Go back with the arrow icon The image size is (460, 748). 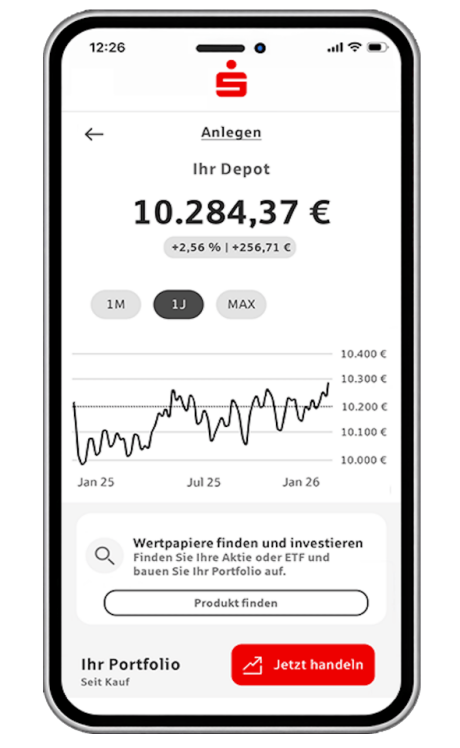pyautogui.click(x=94, y=135)
